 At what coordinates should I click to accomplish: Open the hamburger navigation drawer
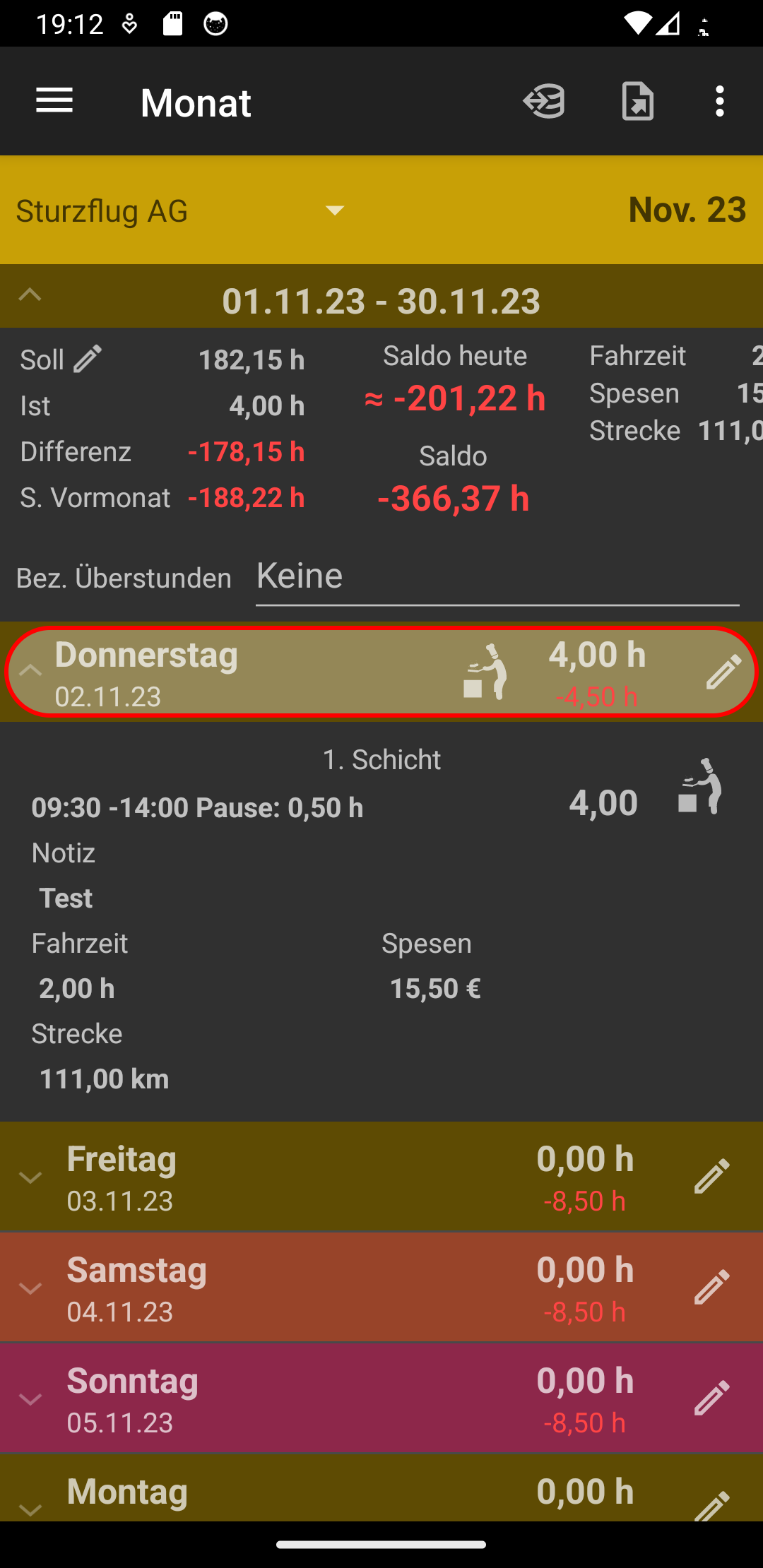(54, 101)
